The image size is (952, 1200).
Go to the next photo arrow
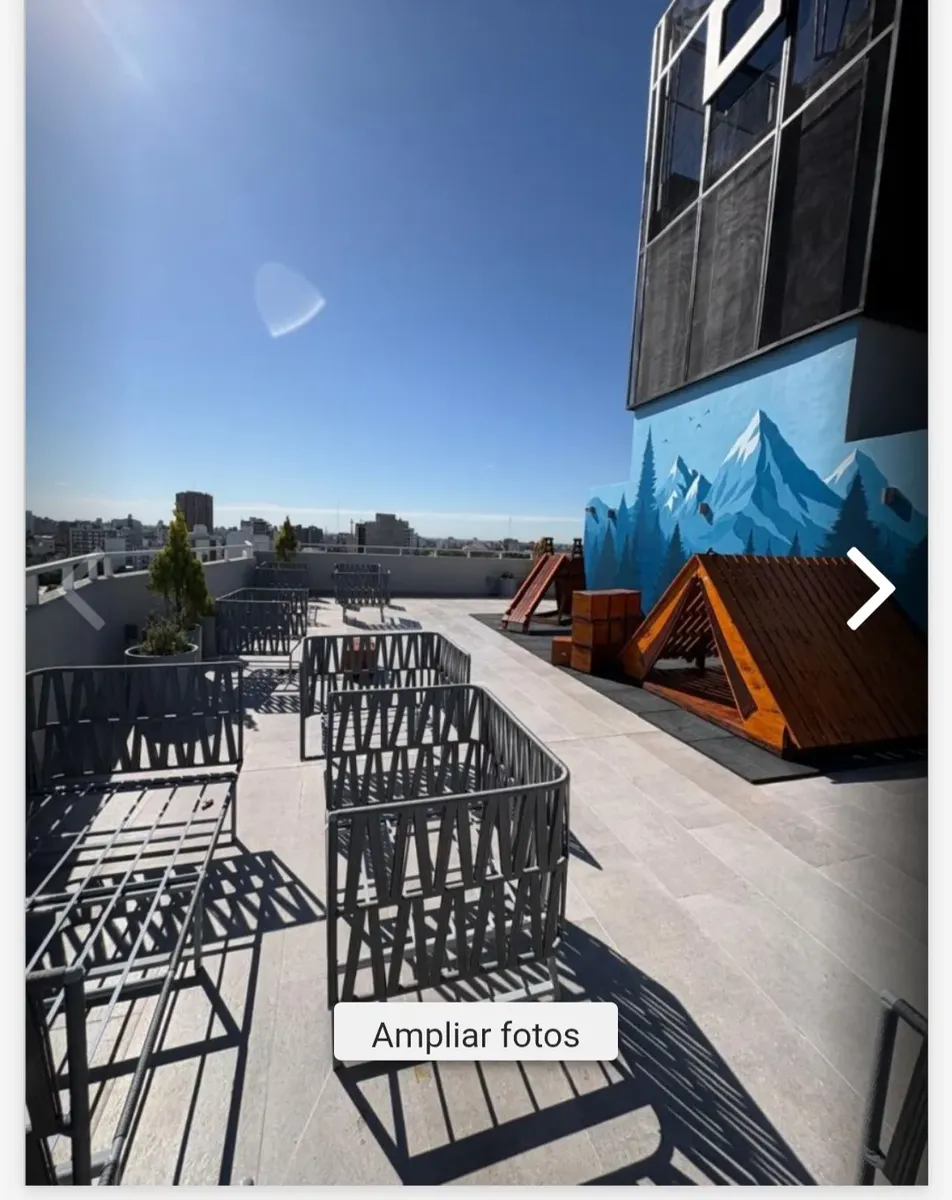point(870,588)
